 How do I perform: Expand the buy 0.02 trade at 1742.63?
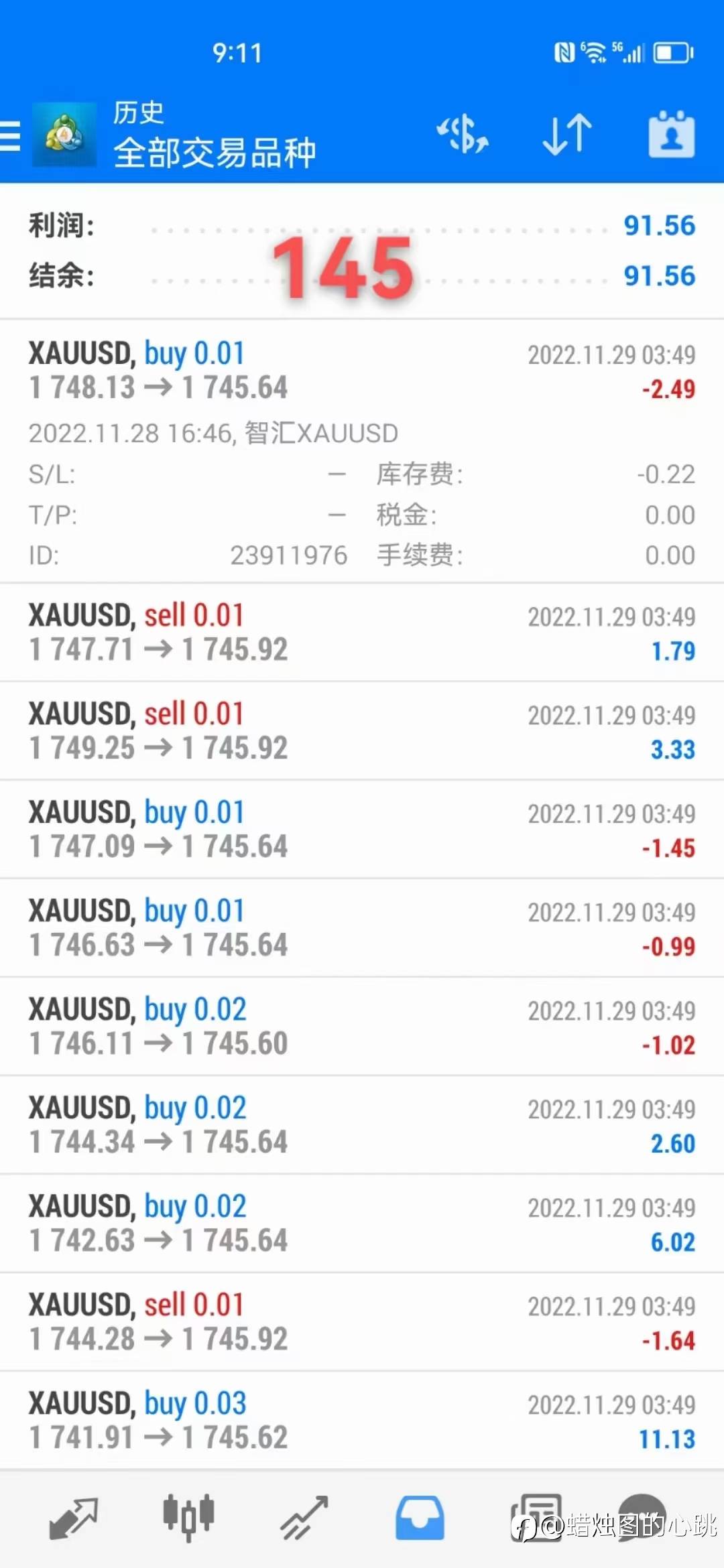(x=362, y=1224)
